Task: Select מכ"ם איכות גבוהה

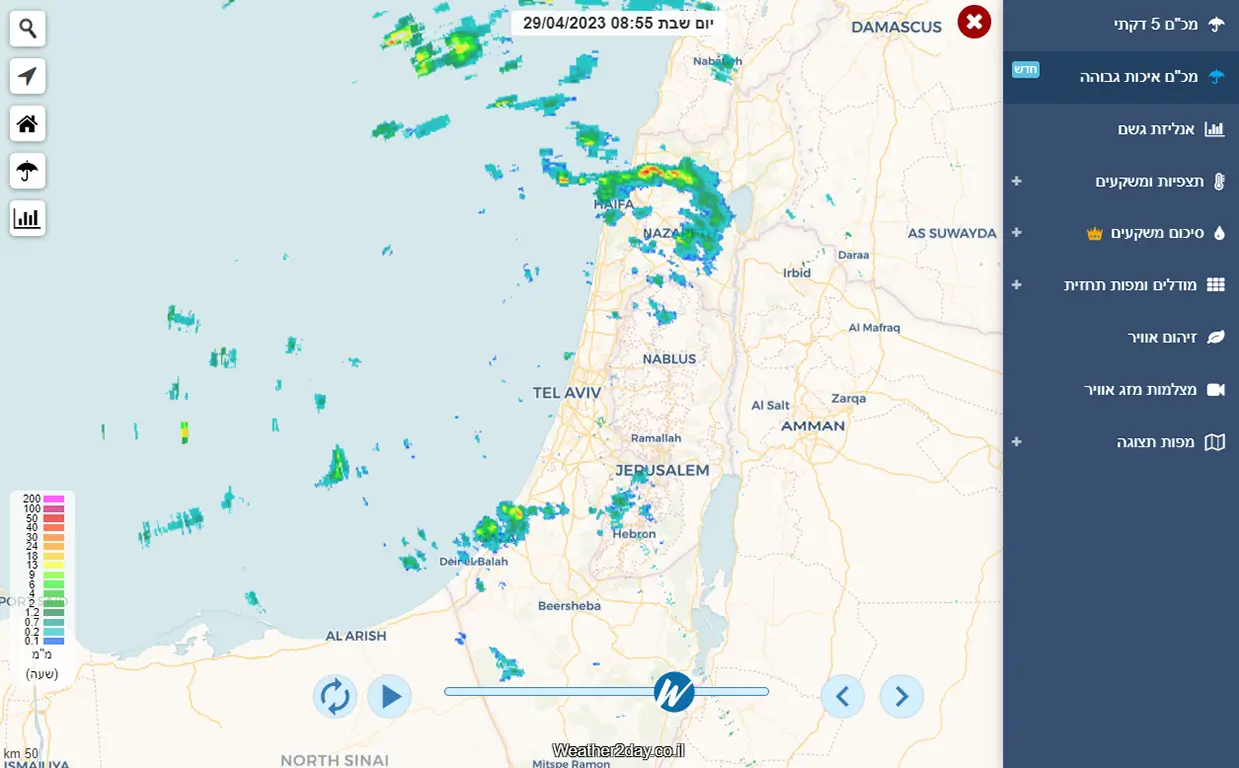Action: click(1138, 77)
